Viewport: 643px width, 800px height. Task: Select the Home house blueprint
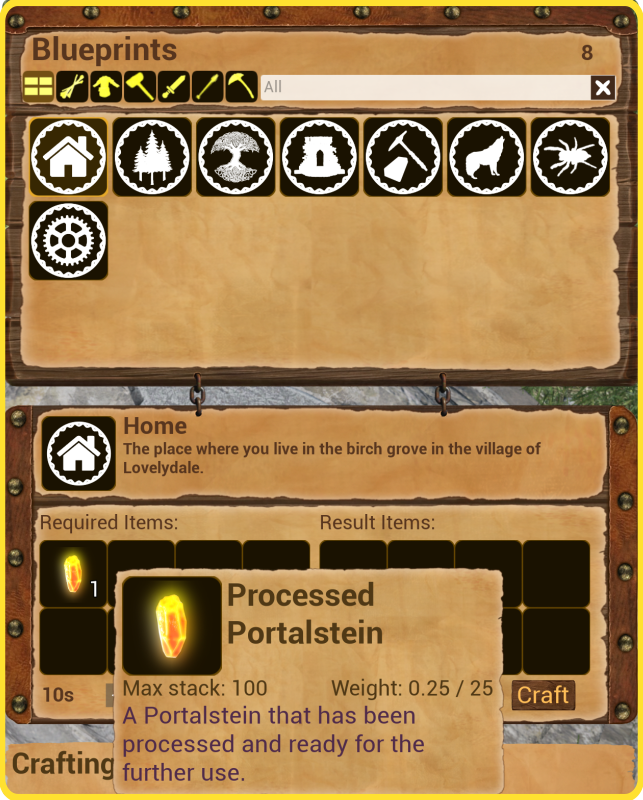tap(68, 157)
